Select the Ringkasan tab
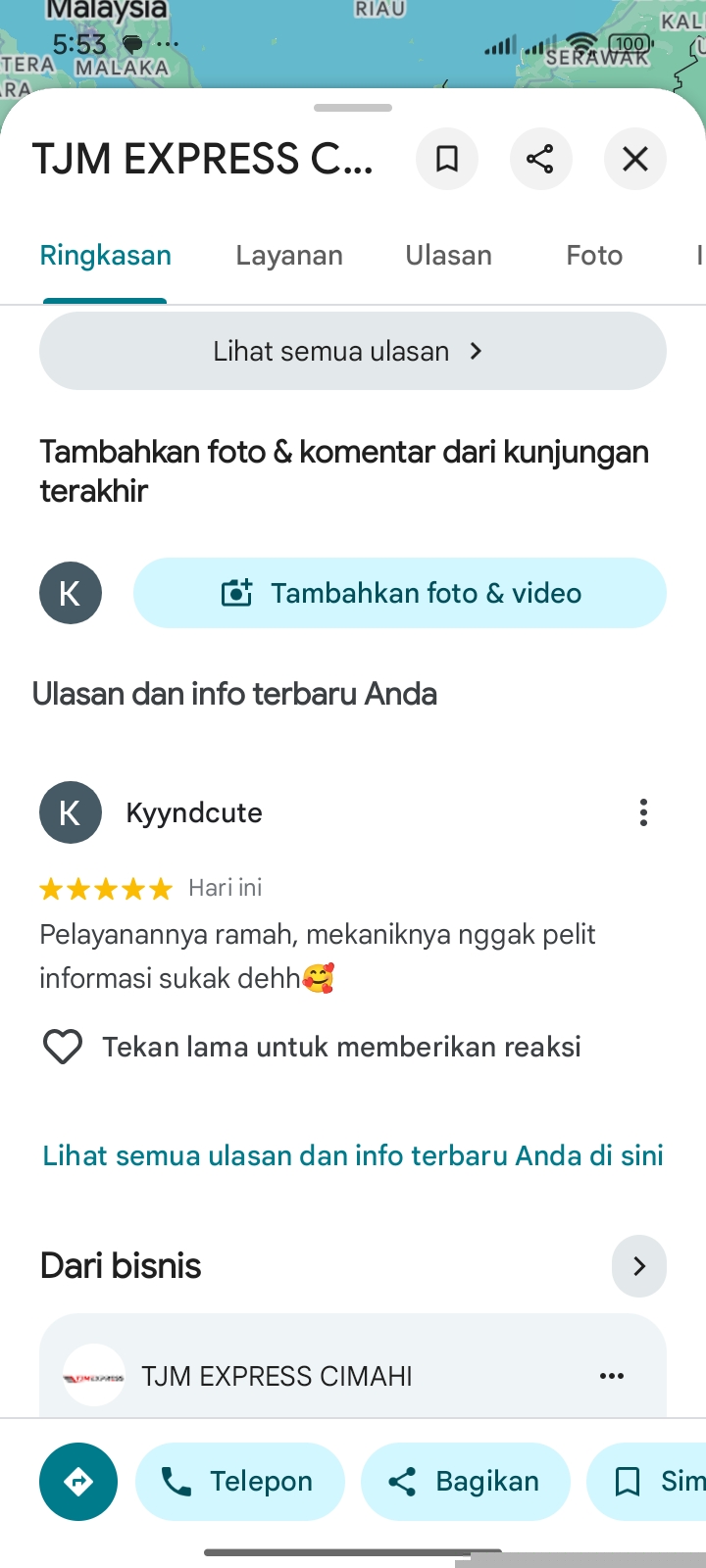 click(x=106, y=256)
